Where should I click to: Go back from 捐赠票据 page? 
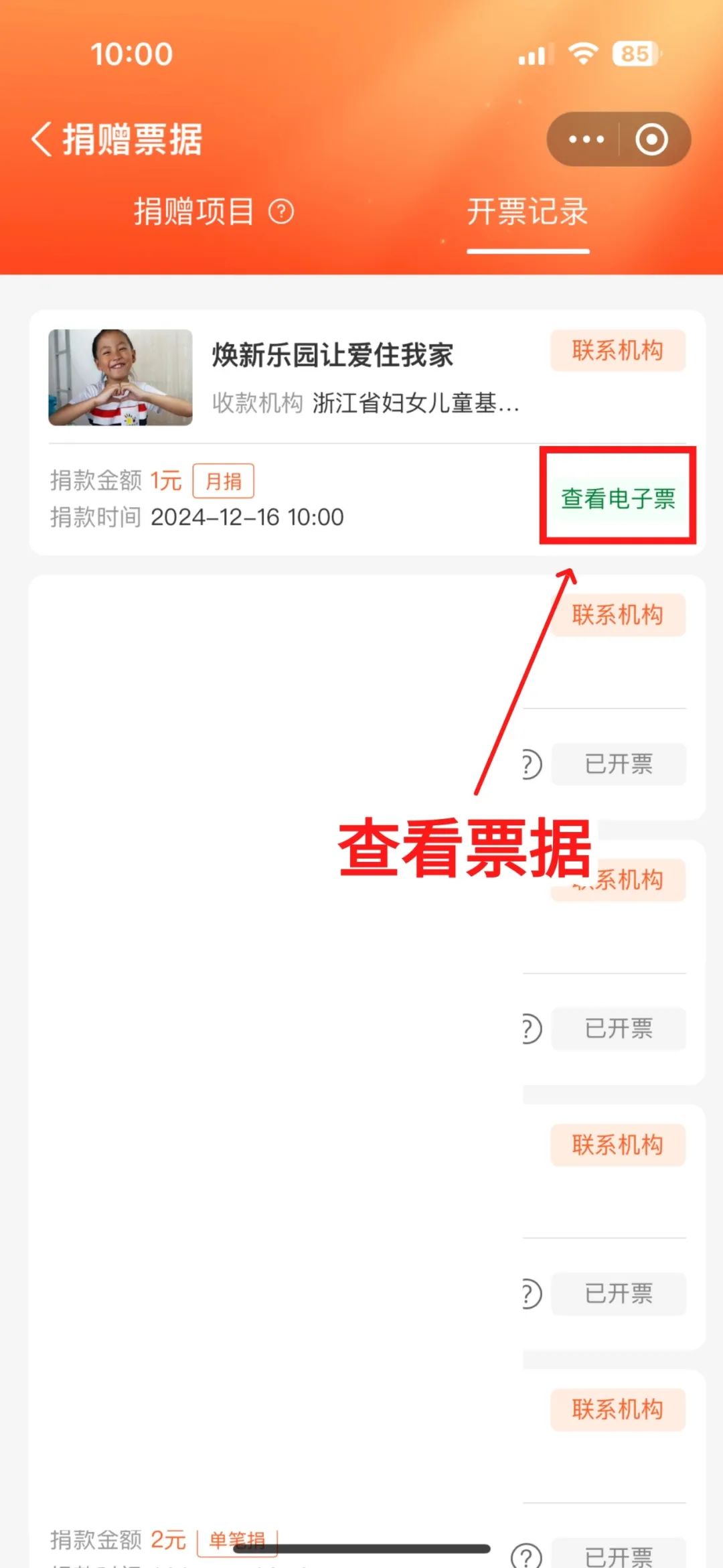[42, 139]
